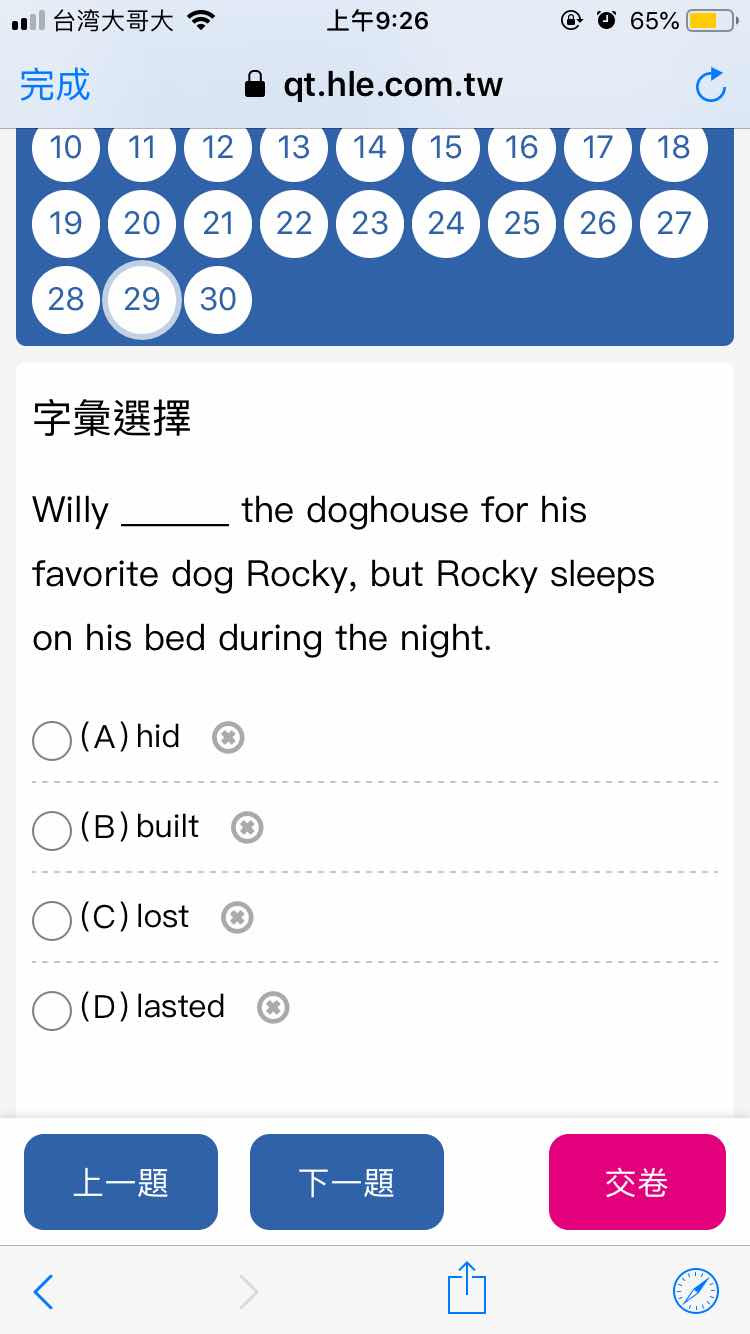Choose answer (B) built
Screen dimensions: 750x1334
click(x=52, y=830)
